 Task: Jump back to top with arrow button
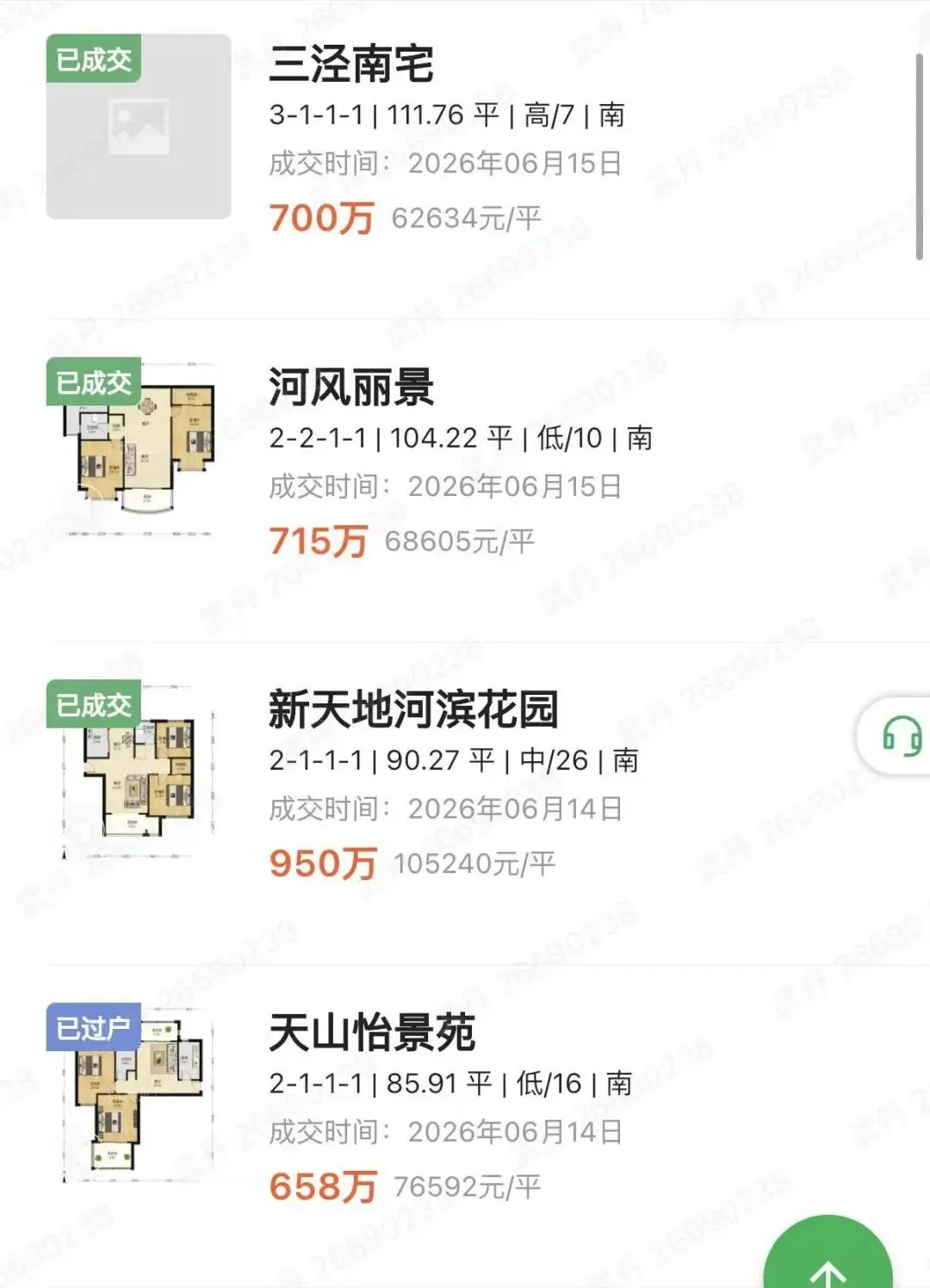[828, 1254]
